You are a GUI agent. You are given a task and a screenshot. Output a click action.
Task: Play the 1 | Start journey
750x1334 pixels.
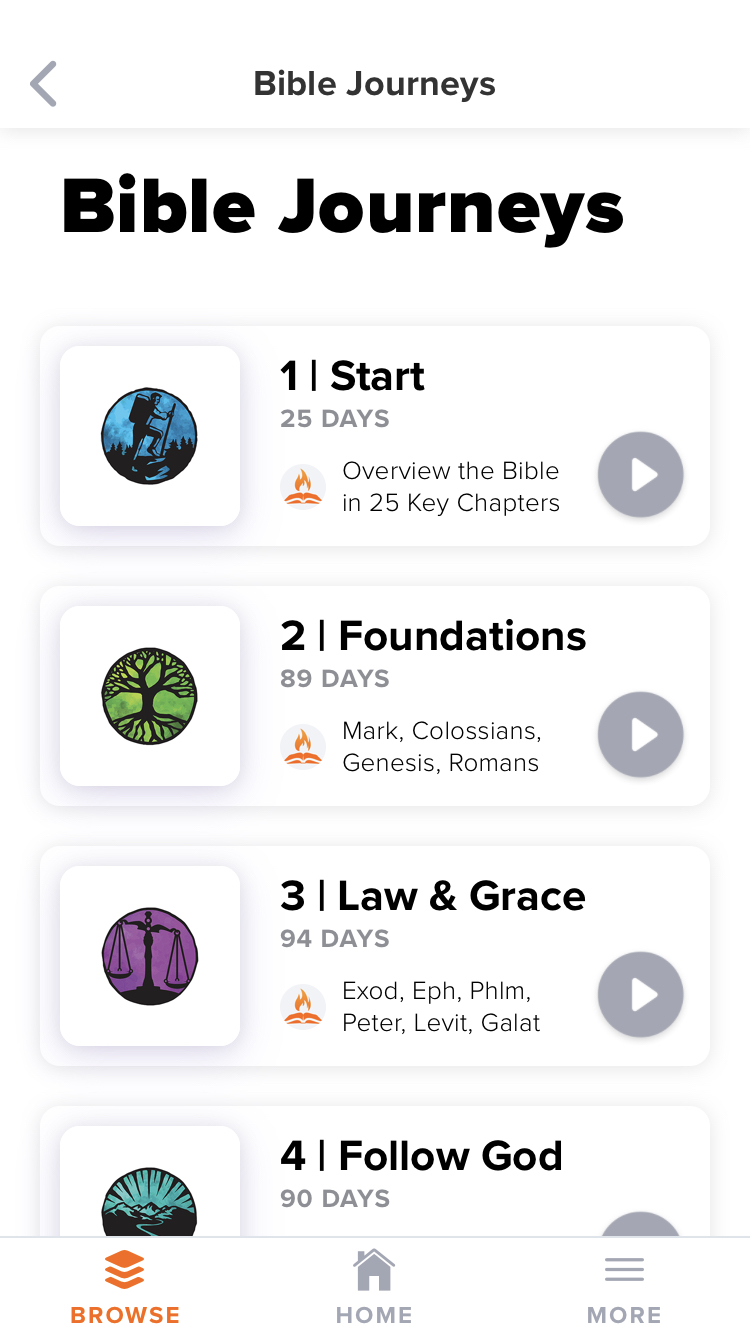coord(640,475)
